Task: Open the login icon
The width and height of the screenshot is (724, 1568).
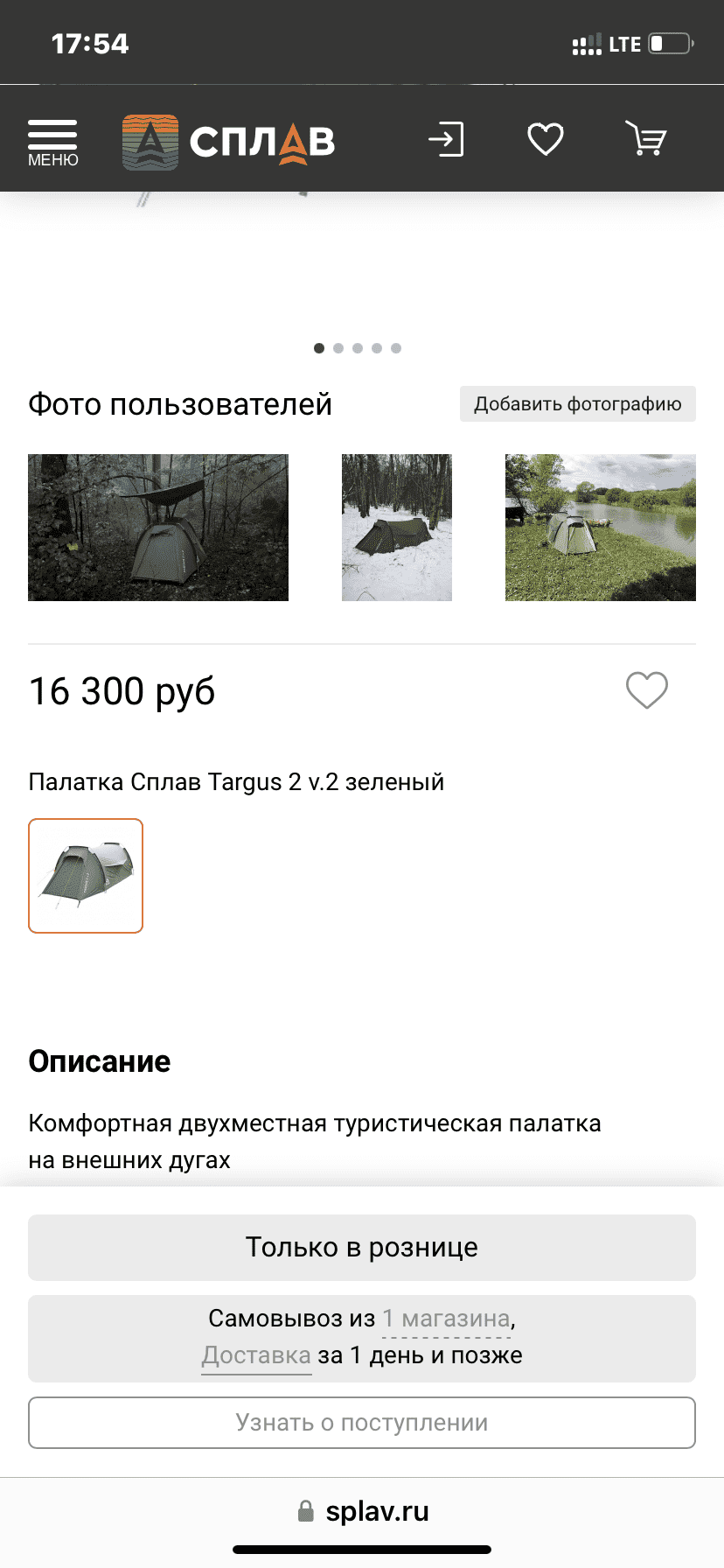Action: click(x=446, y=140)
